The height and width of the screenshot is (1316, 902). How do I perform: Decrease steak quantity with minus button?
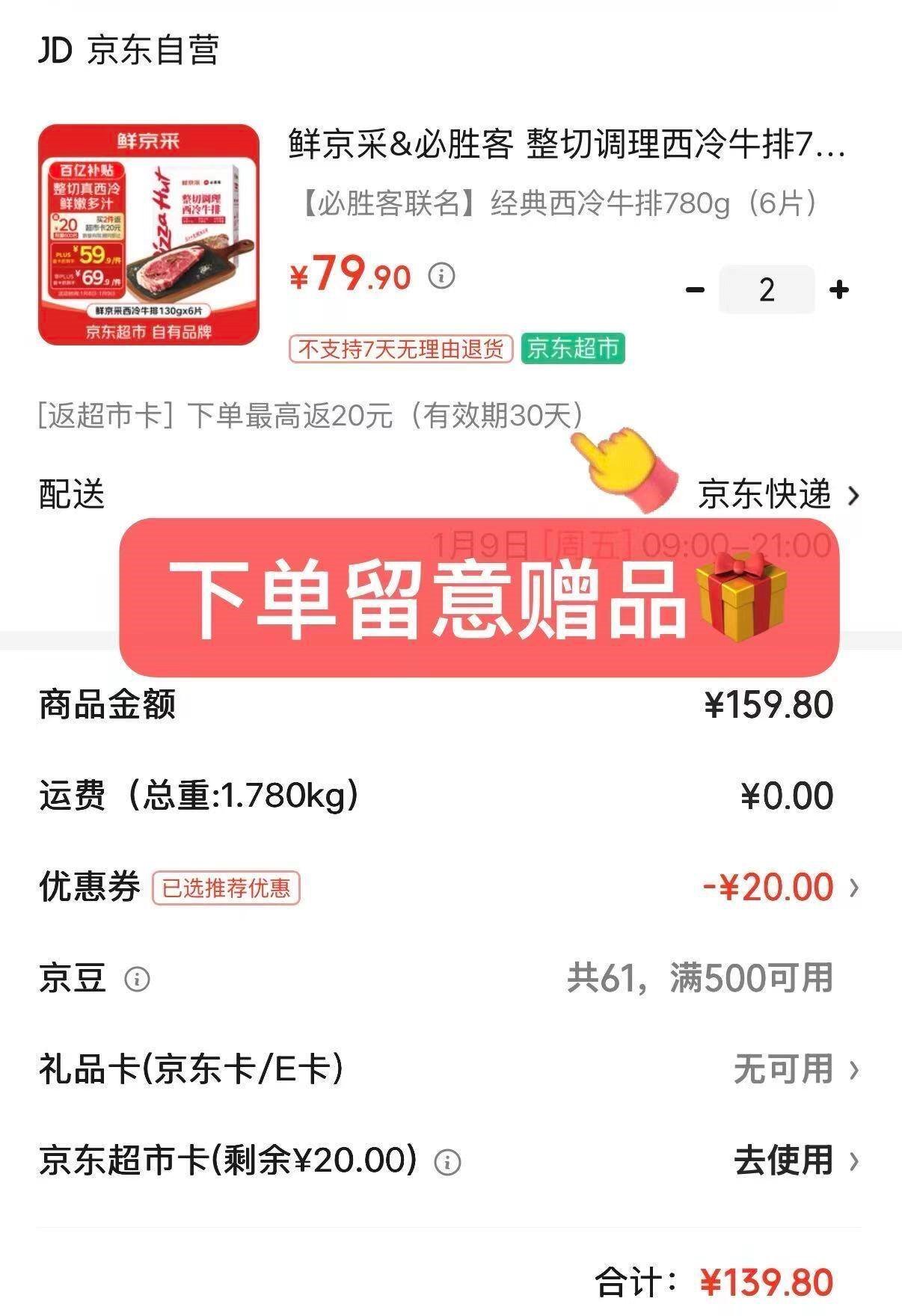(x=696, y=289)
